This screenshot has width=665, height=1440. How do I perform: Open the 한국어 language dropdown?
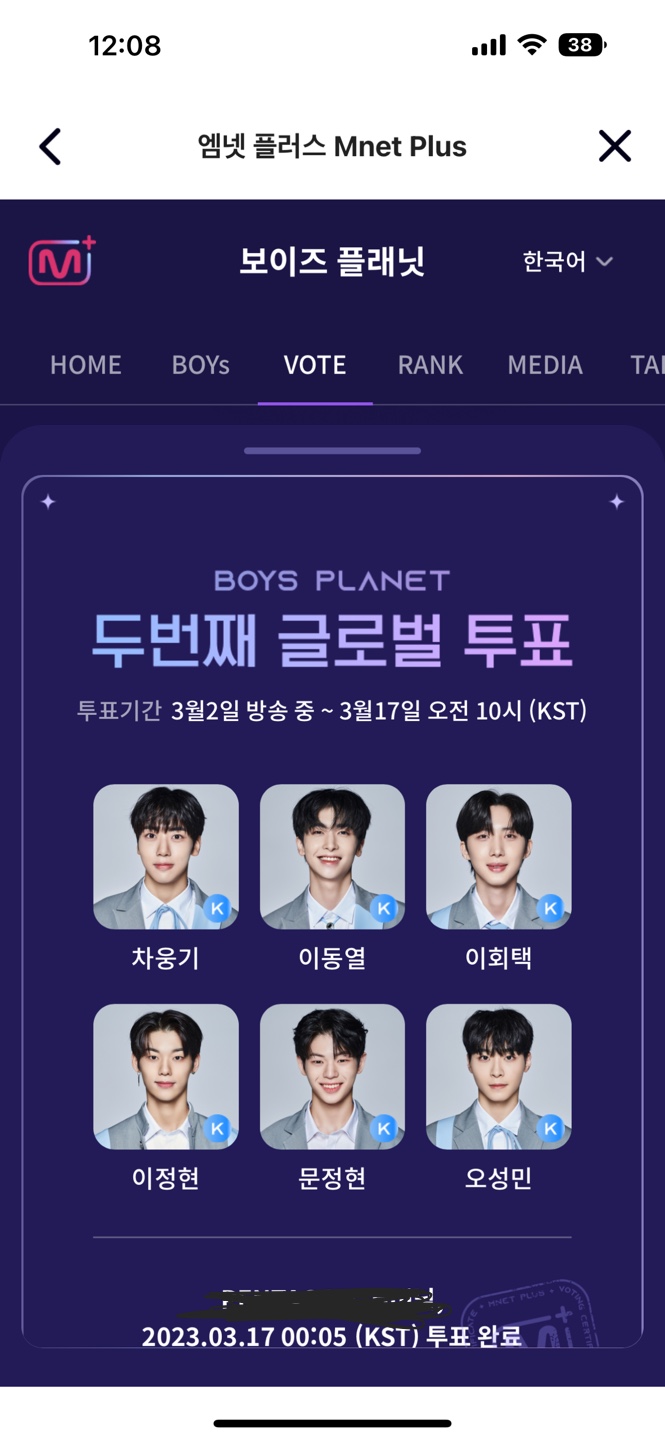(x=567, y=262)
